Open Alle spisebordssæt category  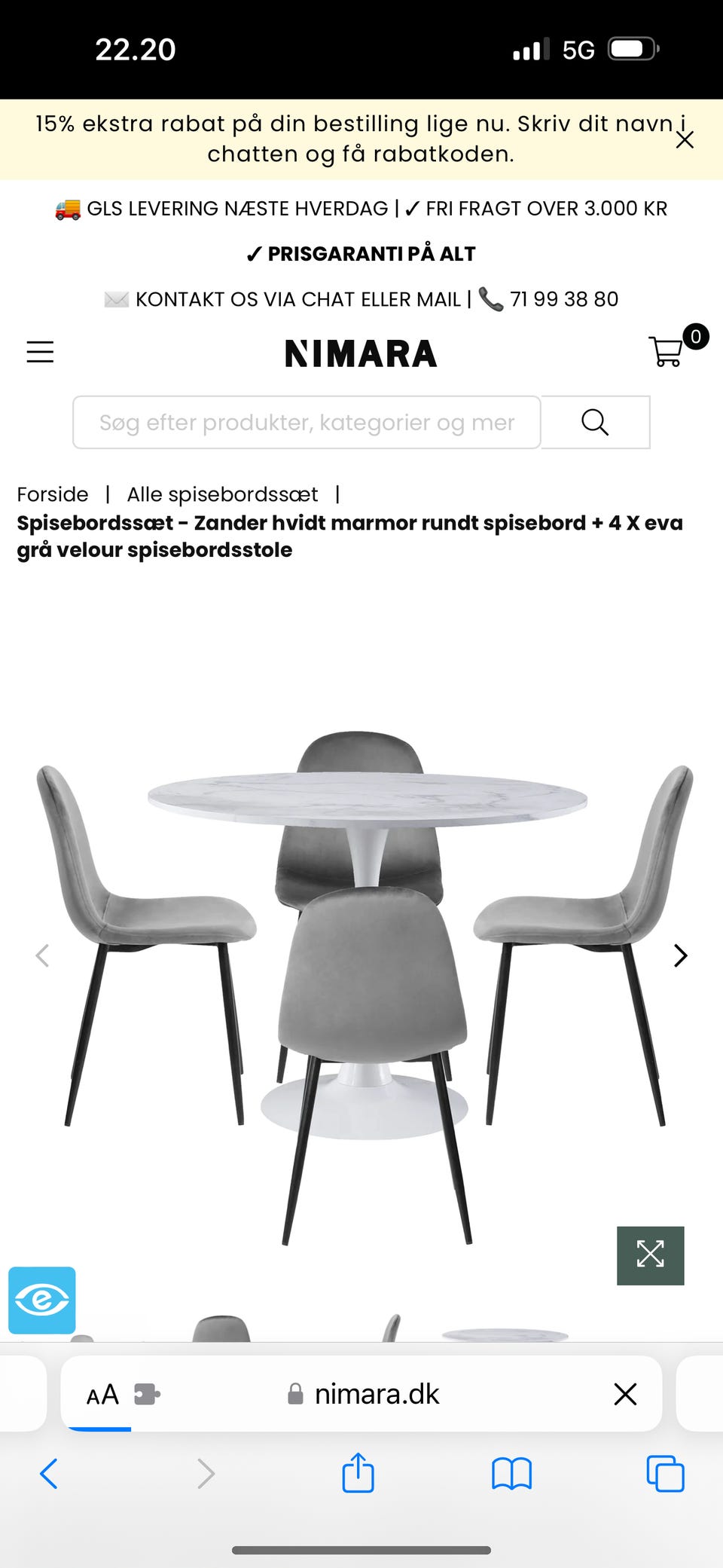[x=224, y=494]
